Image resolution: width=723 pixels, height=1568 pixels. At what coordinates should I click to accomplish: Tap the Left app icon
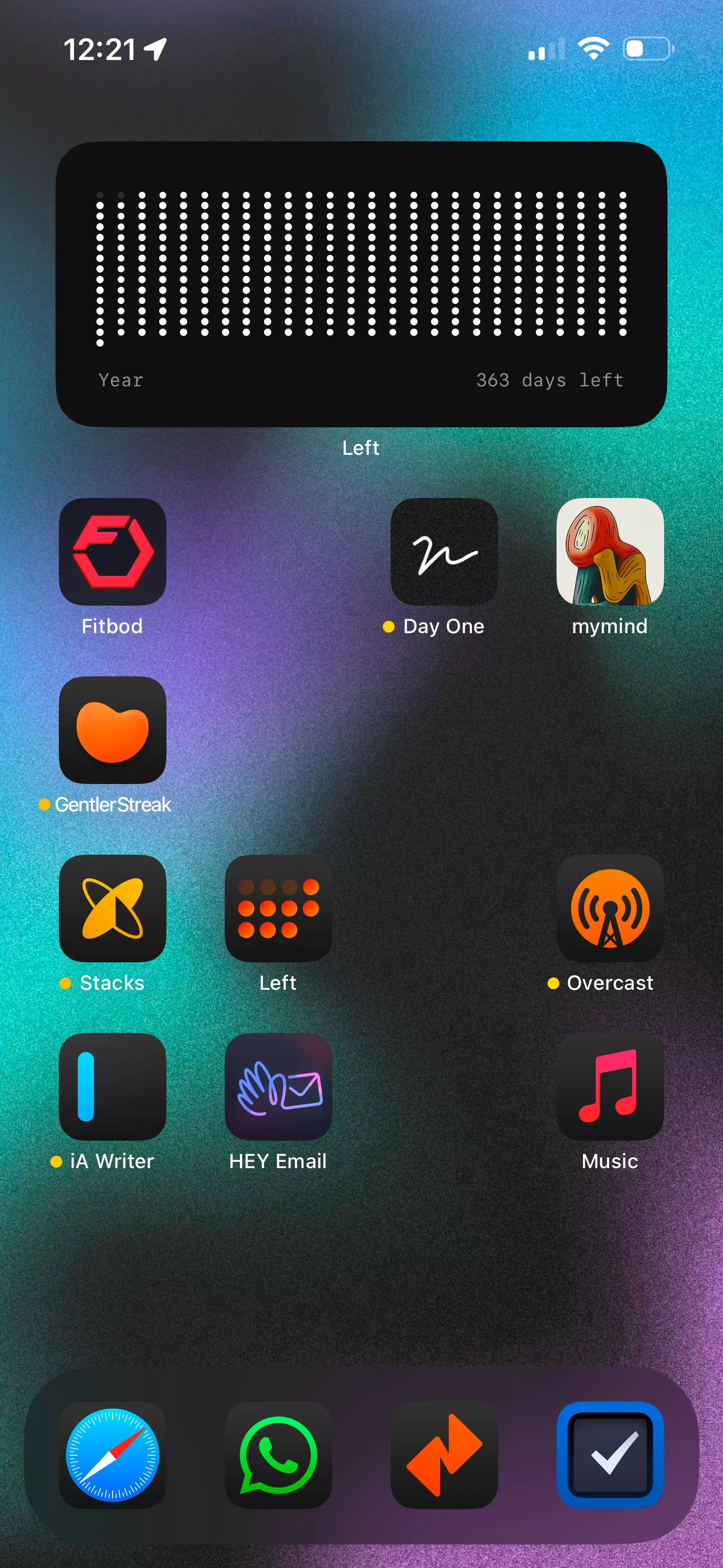point(278,908)
